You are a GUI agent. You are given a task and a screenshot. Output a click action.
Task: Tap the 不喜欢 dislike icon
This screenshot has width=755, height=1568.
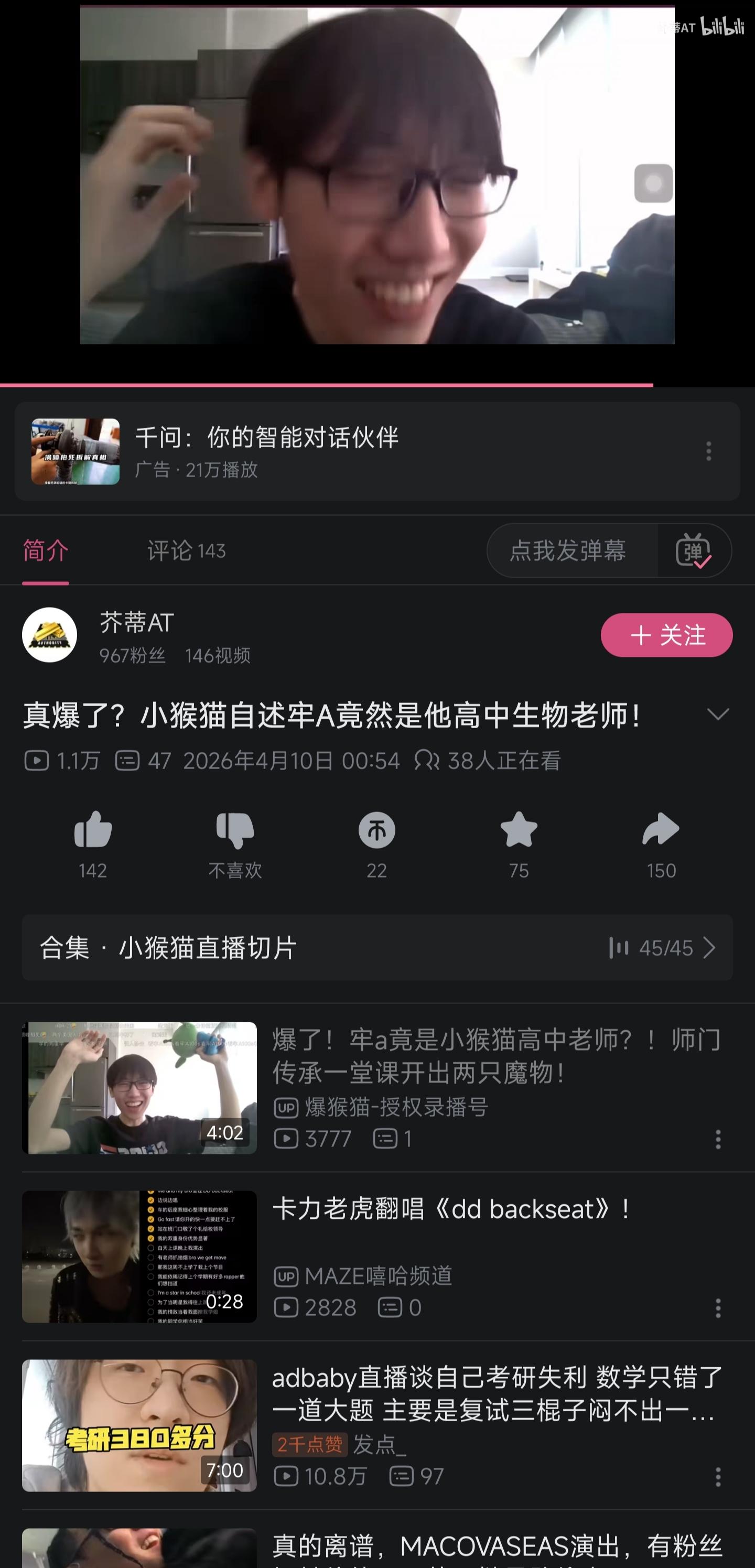click(235, 830)
